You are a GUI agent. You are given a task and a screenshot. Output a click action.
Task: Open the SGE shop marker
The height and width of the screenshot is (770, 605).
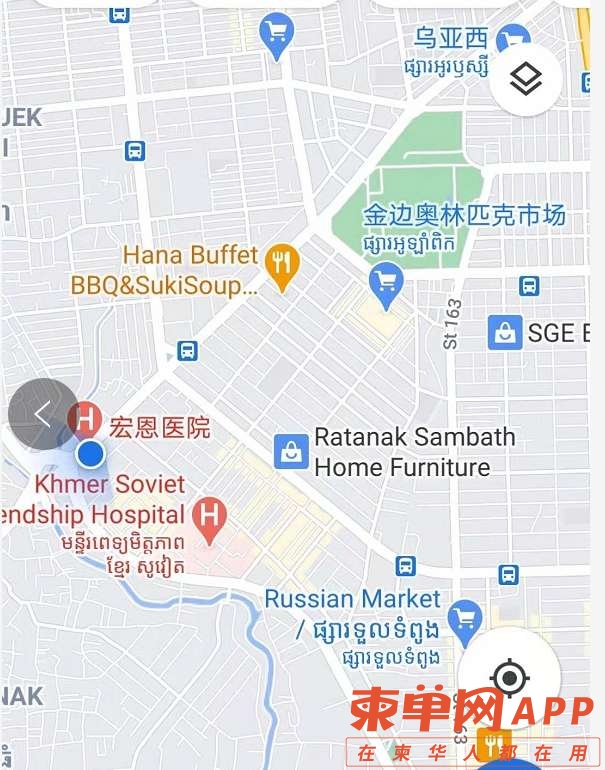pos(505,332)
